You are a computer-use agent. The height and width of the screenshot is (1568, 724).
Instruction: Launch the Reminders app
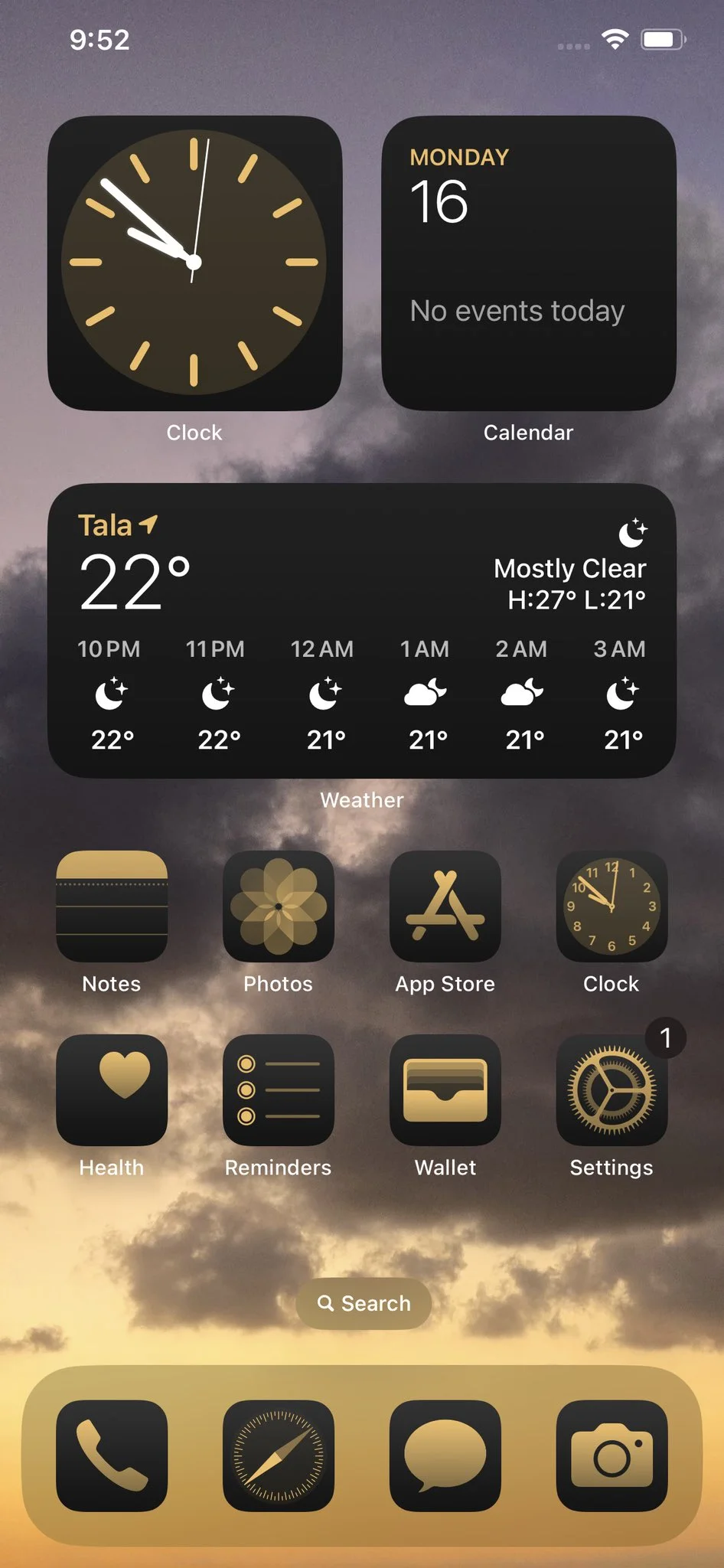click(279, 1089)
